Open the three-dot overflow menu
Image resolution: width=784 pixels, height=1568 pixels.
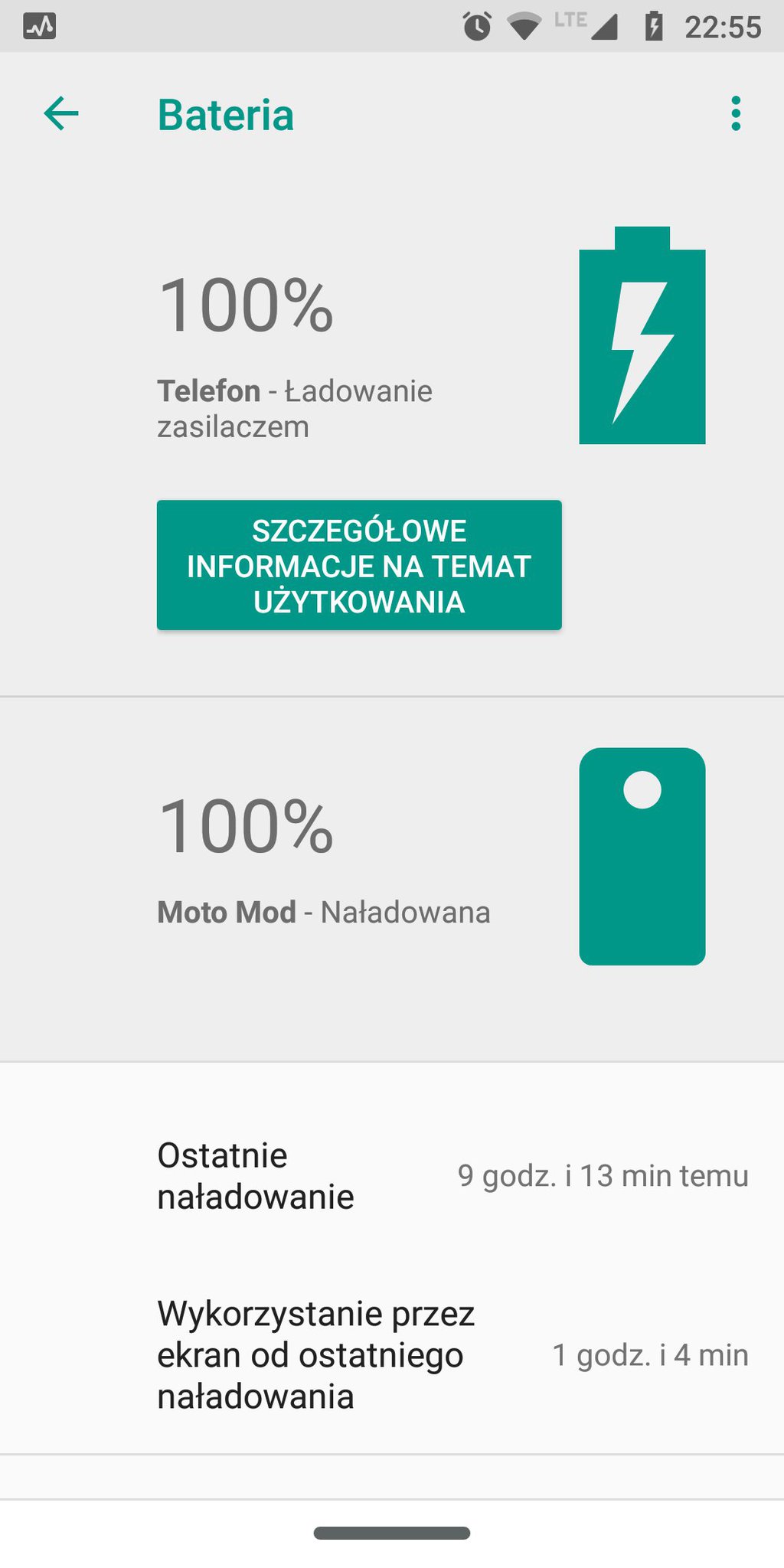coord(736,114)
